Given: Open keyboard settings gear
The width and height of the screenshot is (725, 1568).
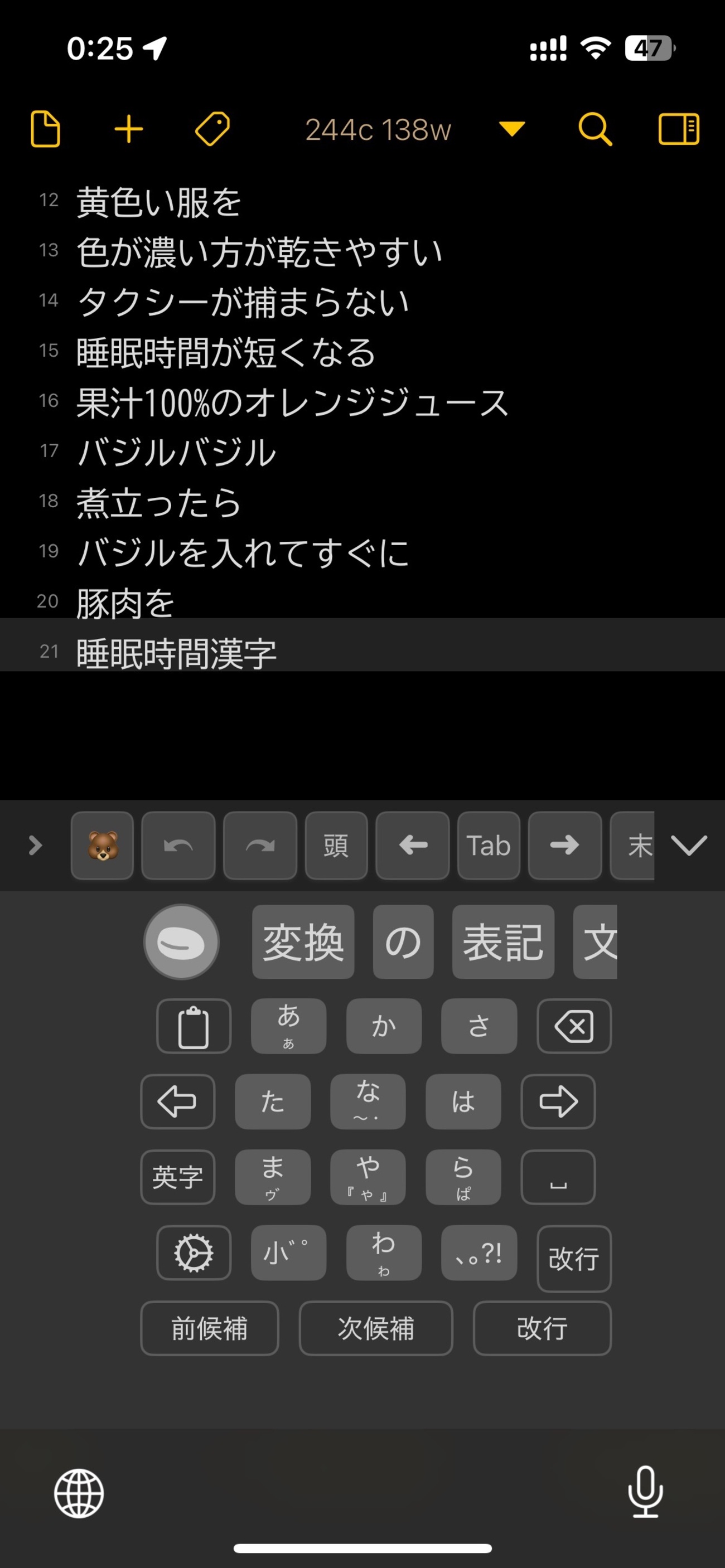Looking at the screenshot, I should (x=194, y=1253).
